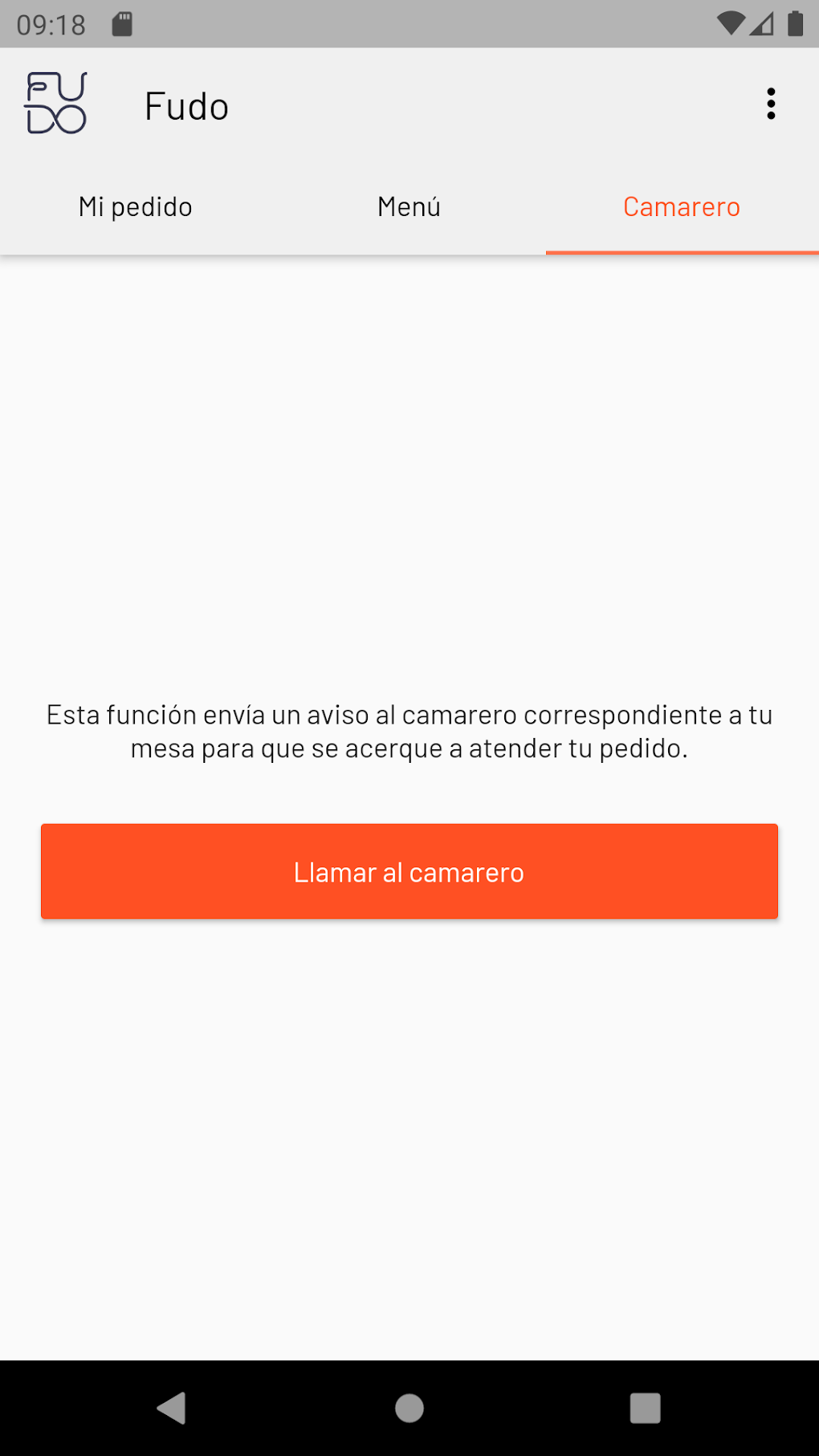The height and width of the screenshot is (1456, 819).
Task: Tap the Llamar al camarero button
Action: pos(409,871)
